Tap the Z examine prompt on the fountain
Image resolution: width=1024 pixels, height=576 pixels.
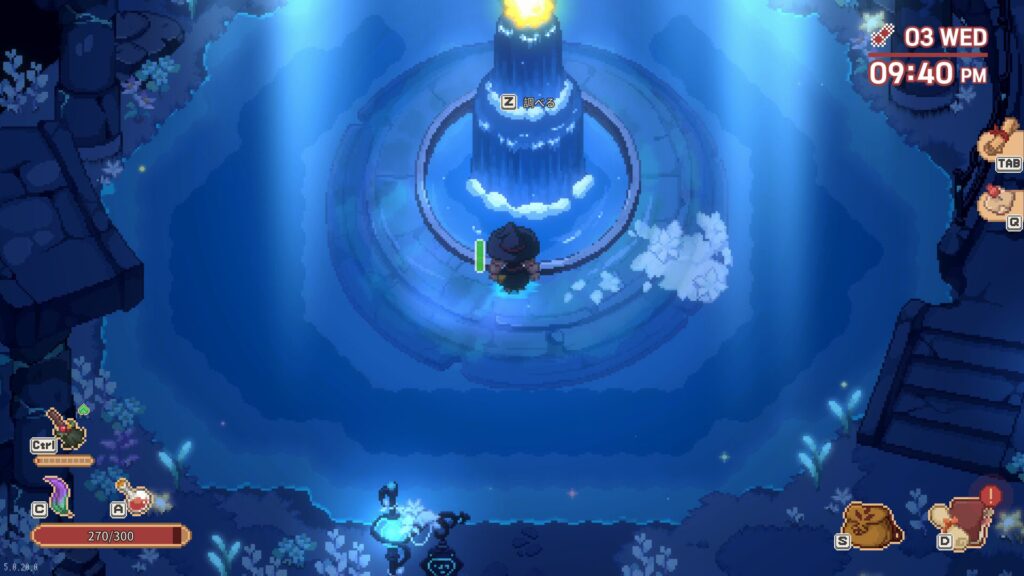coord(528,102)
